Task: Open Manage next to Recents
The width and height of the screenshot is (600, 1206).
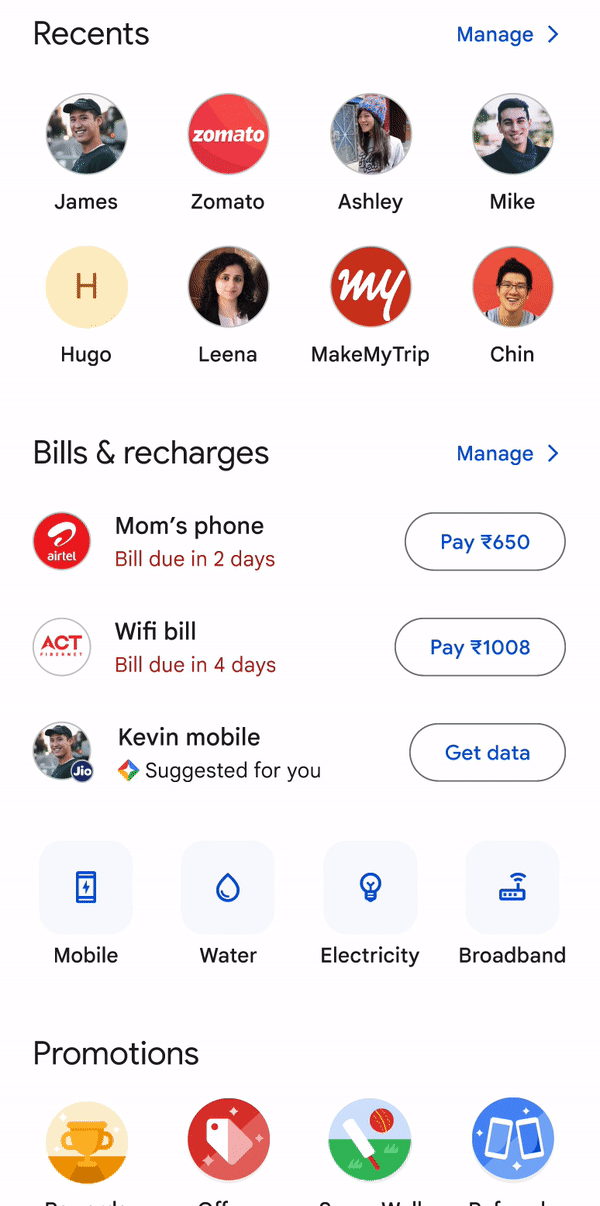Action: click(x=508, y=34)
